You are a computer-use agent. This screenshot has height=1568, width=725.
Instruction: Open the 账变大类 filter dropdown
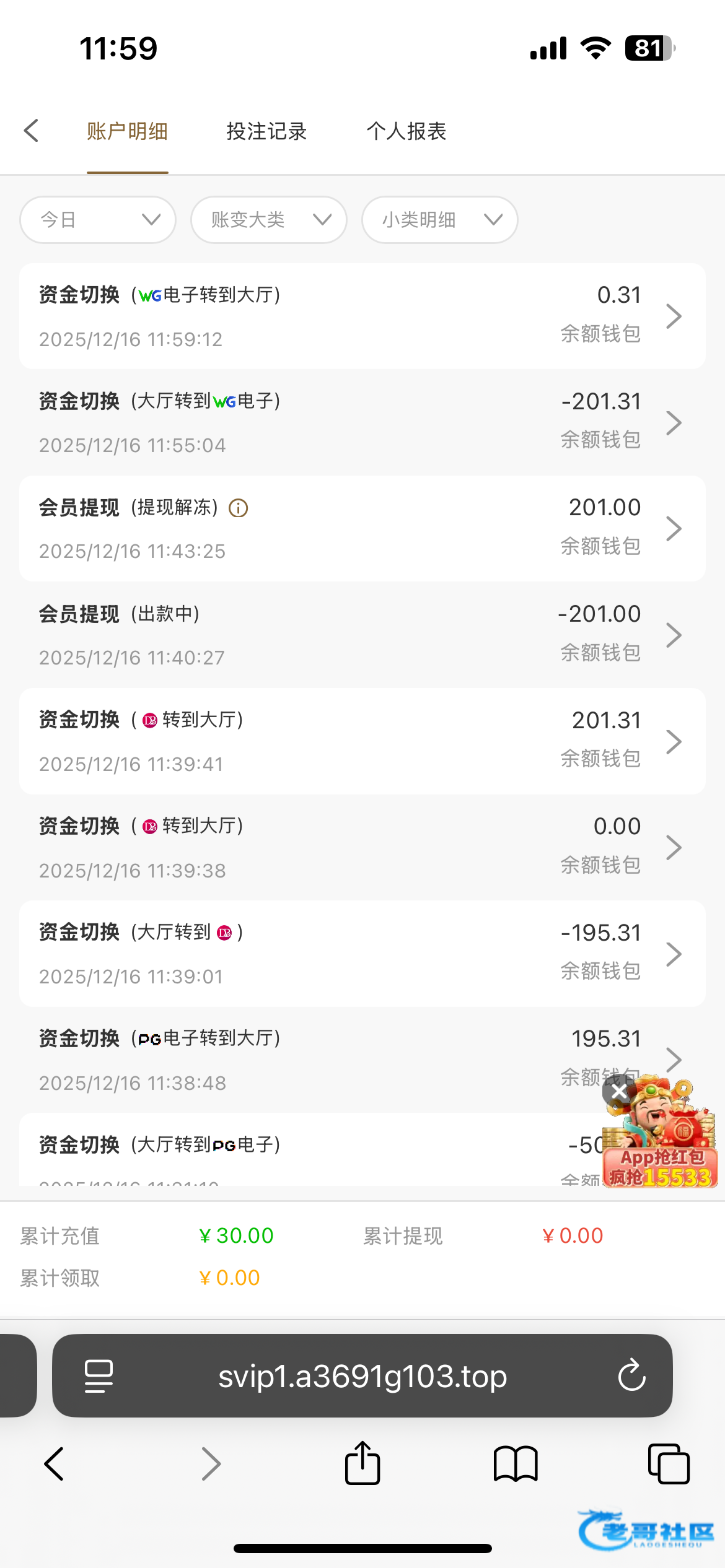click(269, 220)
